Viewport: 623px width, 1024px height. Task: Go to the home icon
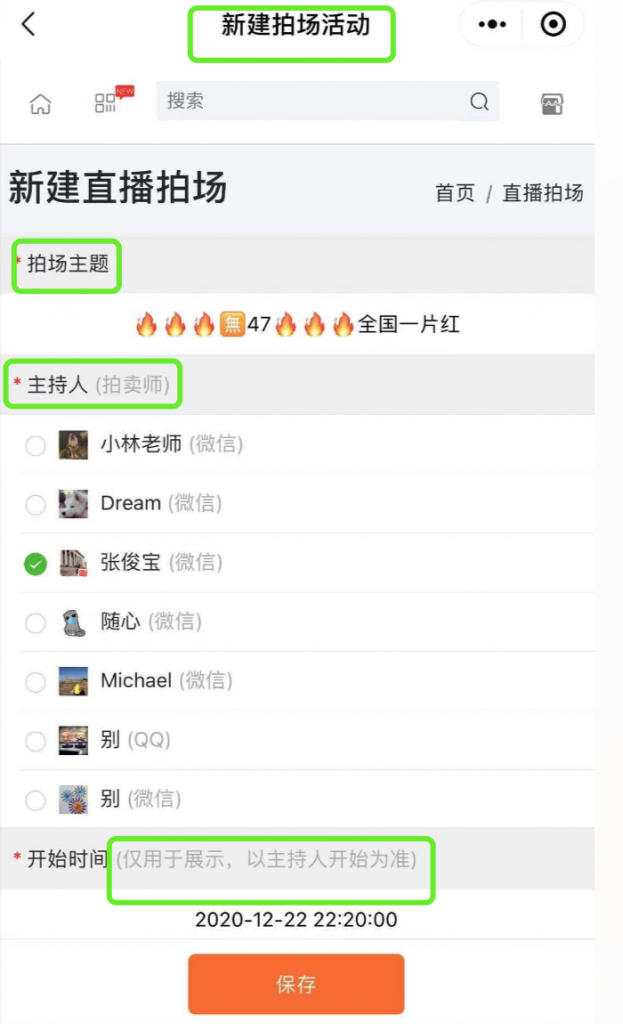click(x=40, y=103)
